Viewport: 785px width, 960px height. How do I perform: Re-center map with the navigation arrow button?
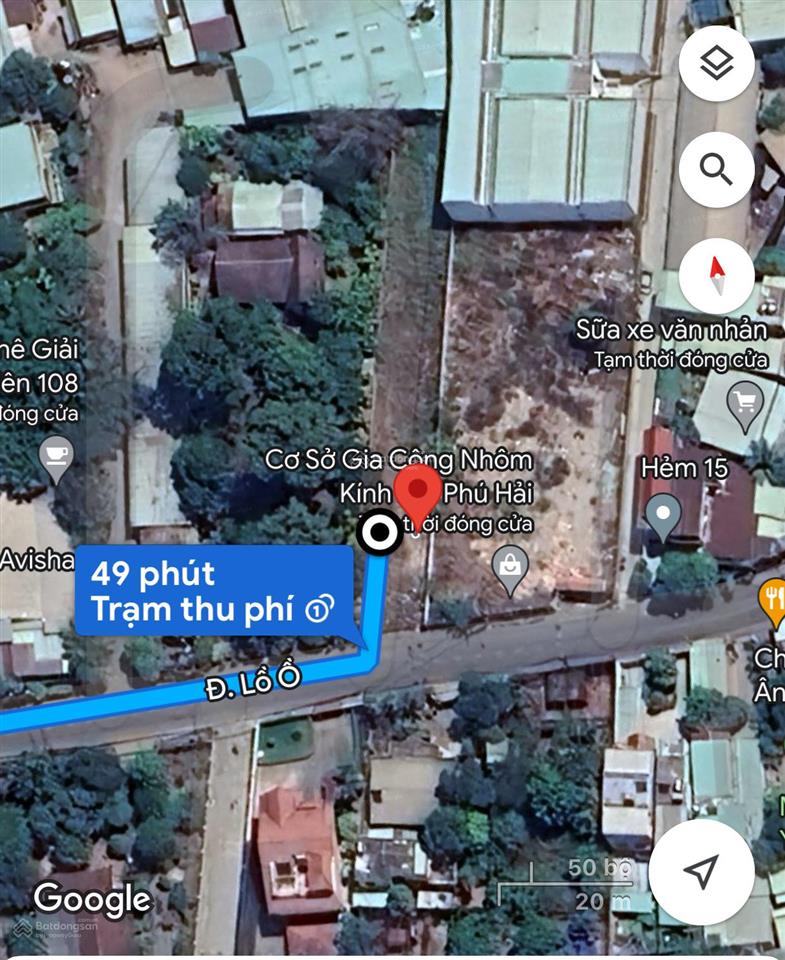(x=701, y=872)
